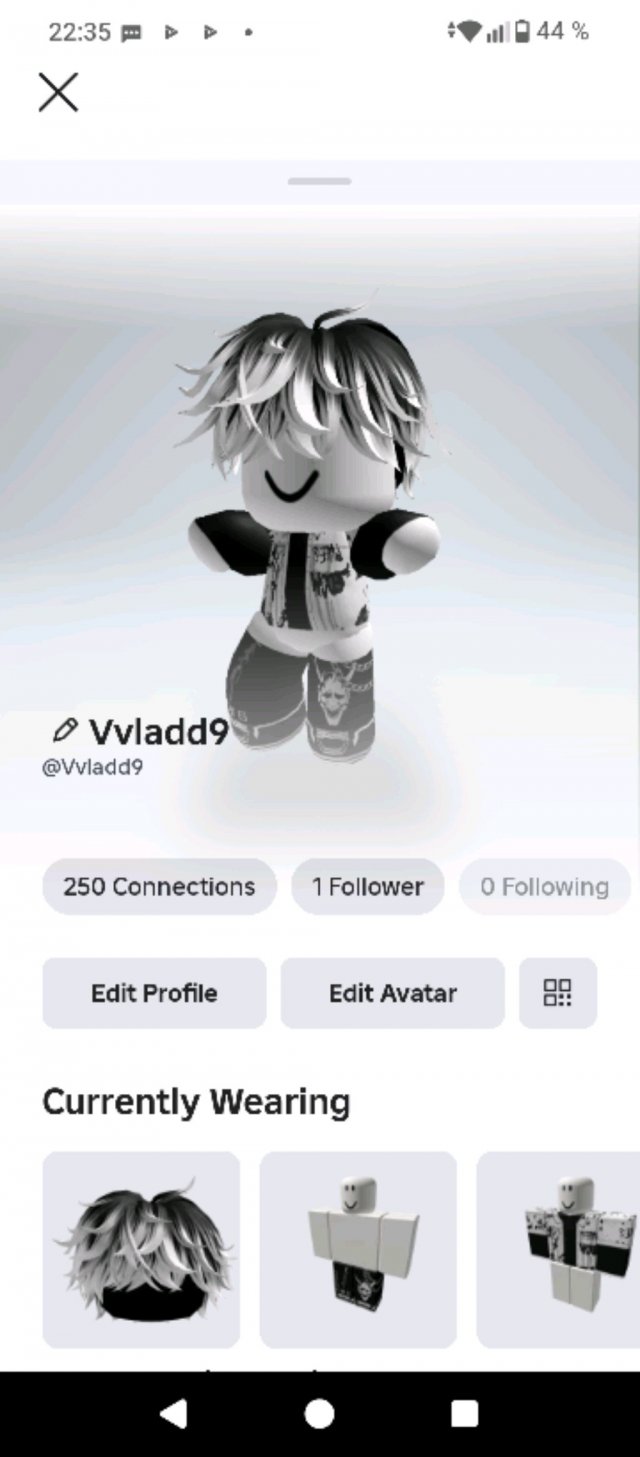Tap the Edit Profile button
The image size is (640, 1457).
(x=154, y=993)
